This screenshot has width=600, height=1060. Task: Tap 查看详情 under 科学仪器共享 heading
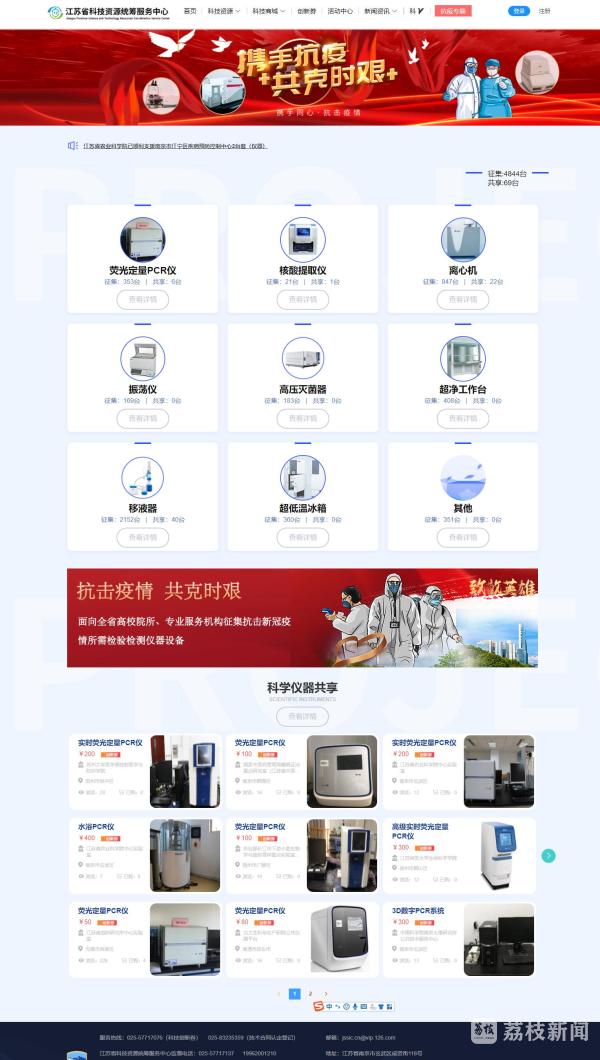coord(302,716)
